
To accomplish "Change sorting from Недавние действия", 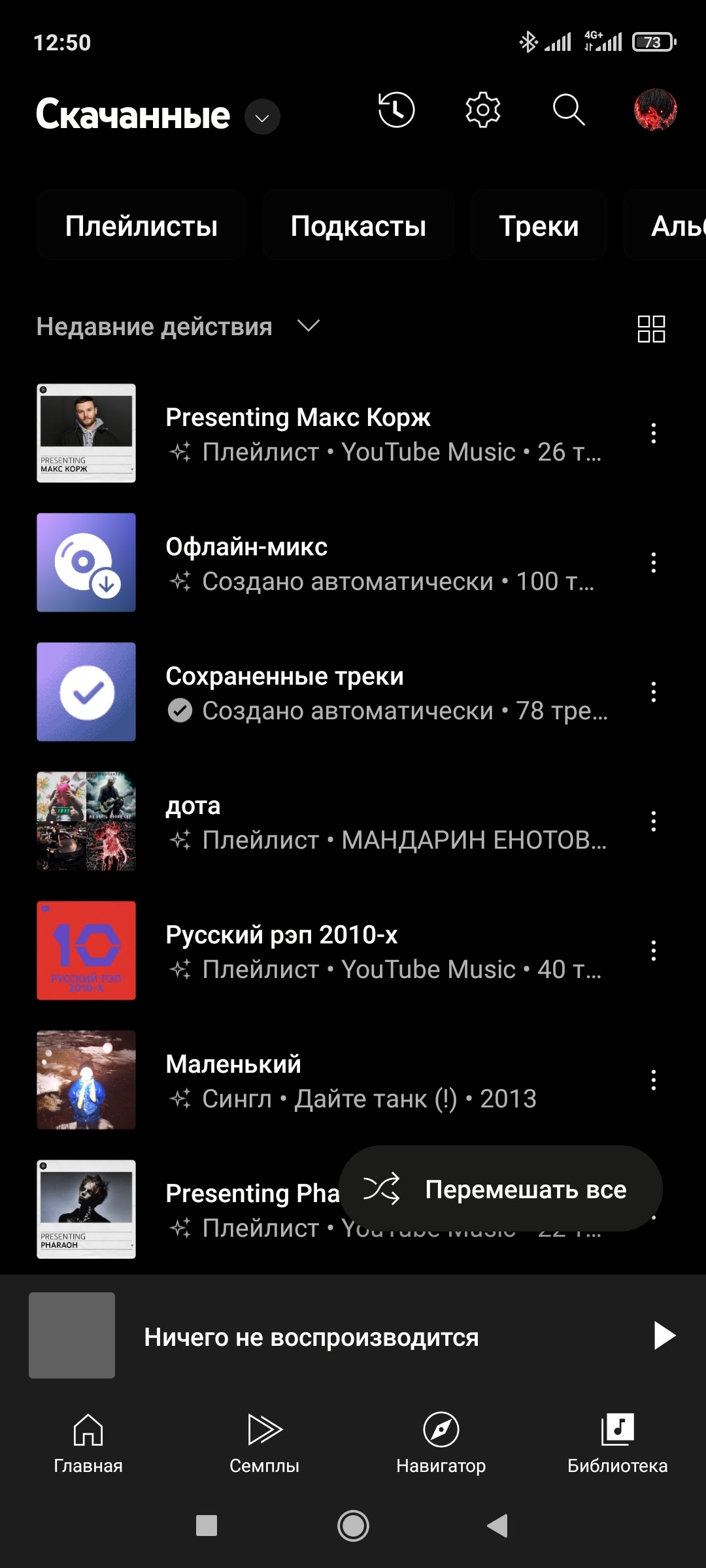I will [x=178, y=326].
